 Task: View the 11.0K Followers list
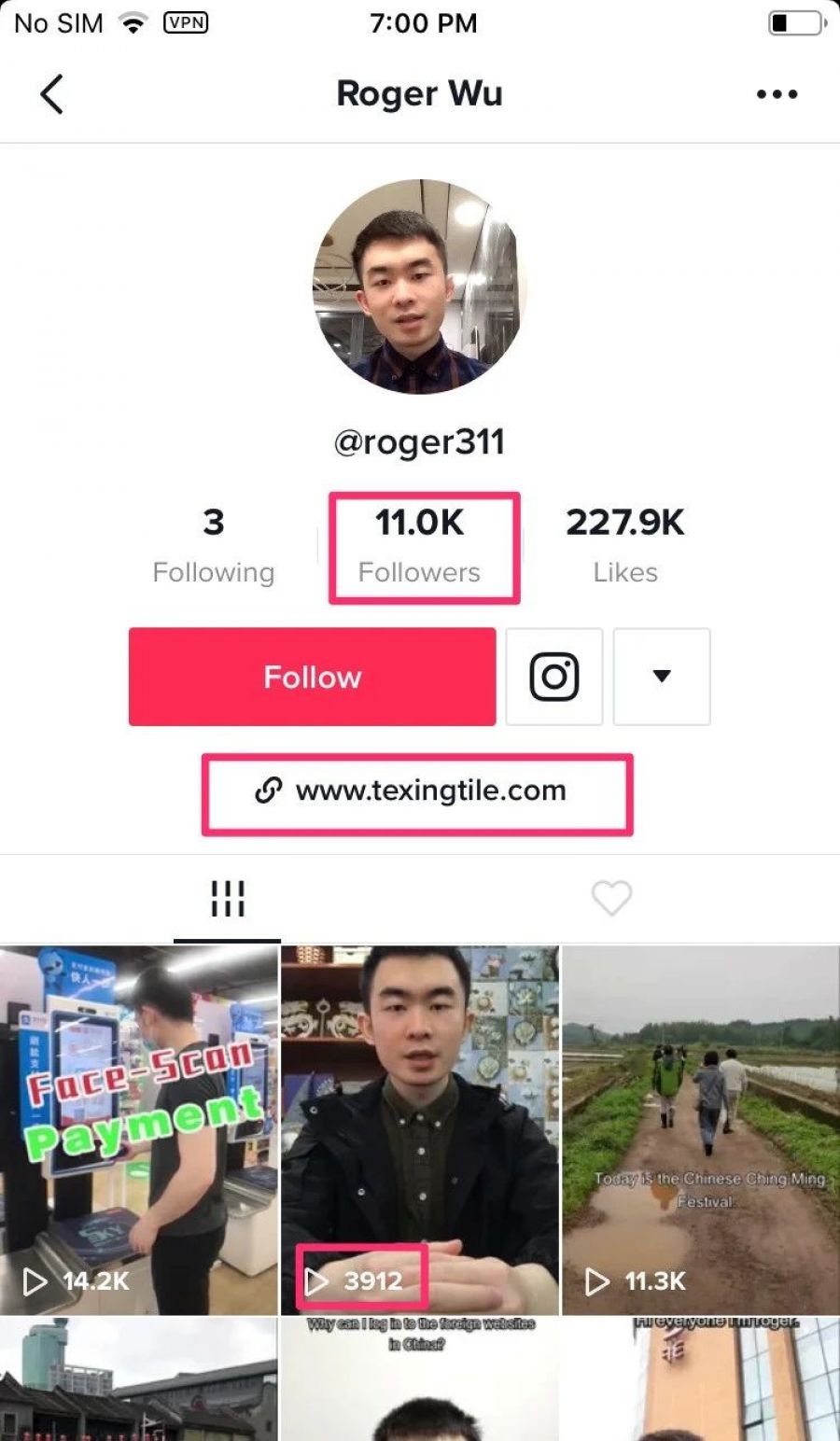(x=421, y=546)
